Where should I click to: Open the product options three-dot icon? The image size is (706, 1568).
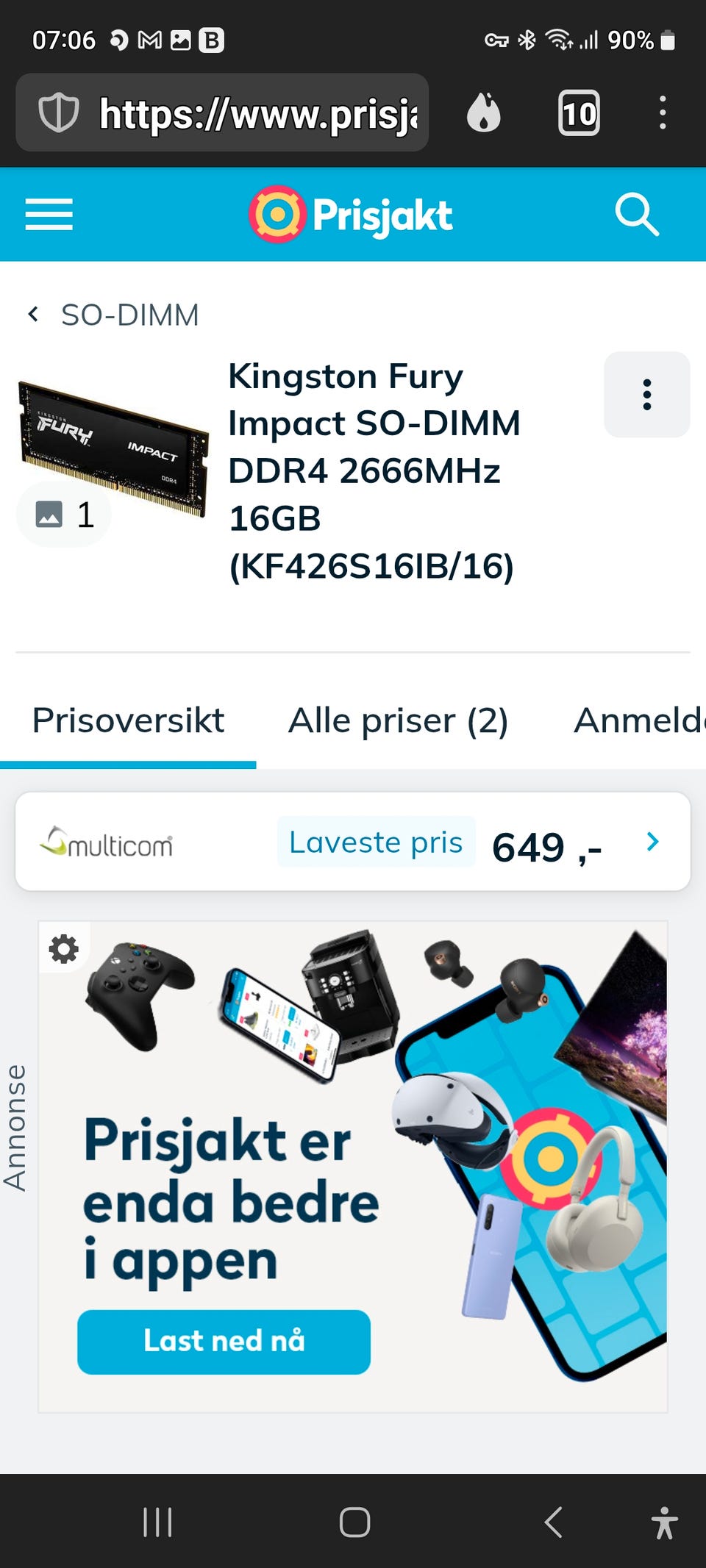(x=646, y=395)
